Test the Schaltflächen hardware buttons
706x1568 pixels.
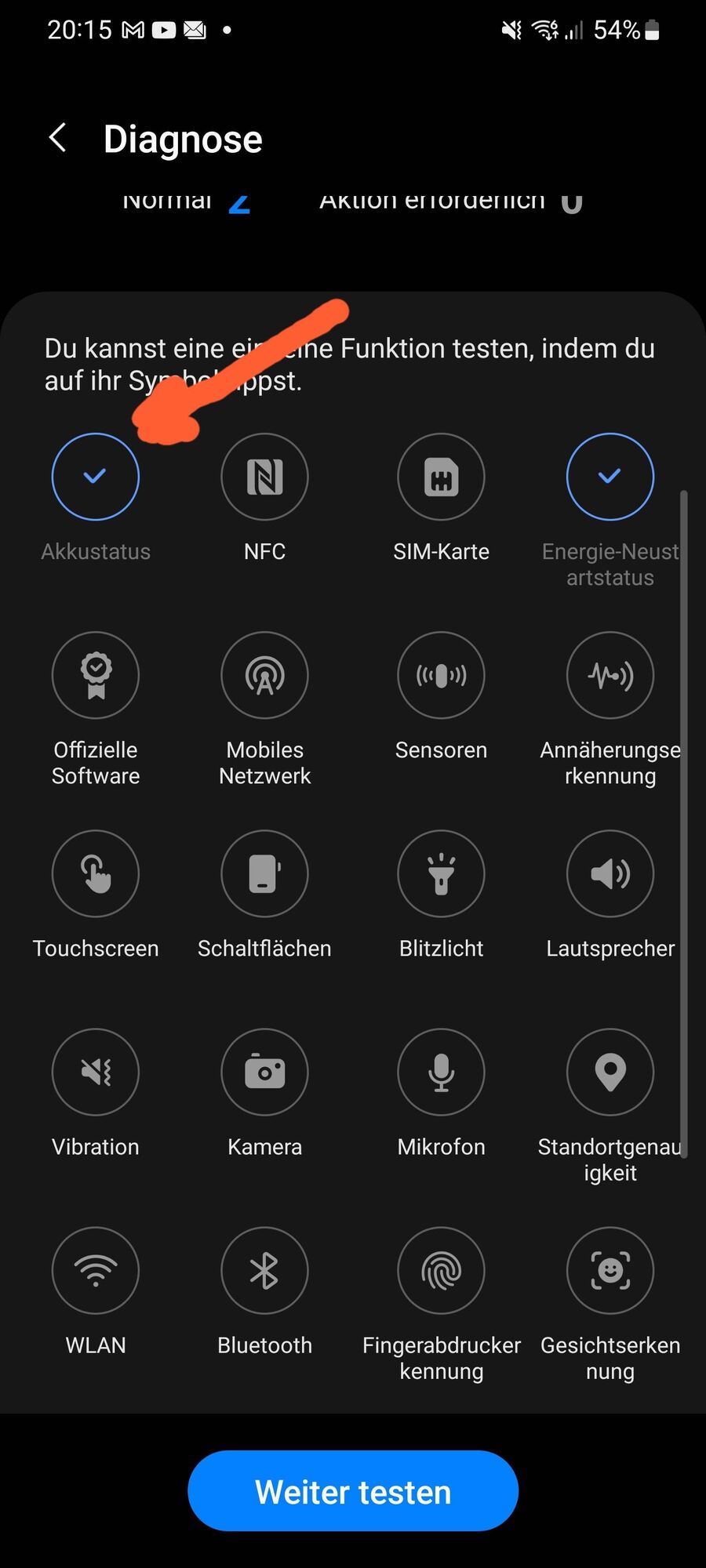[264, 873]
